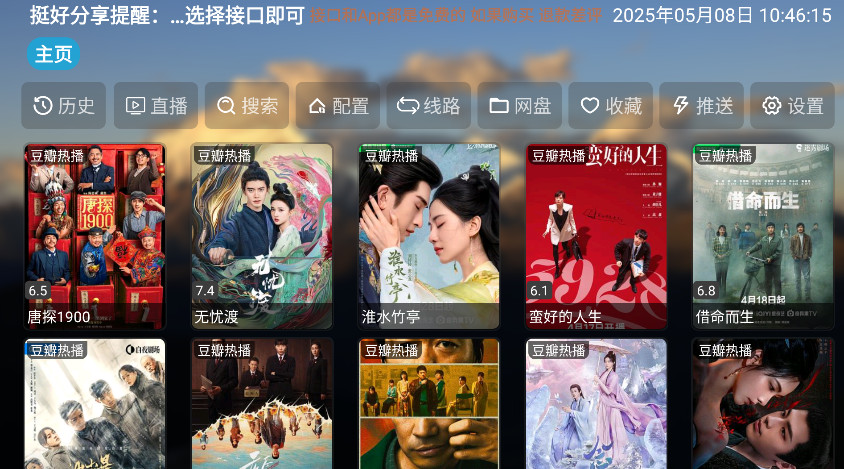View 收藏 favorites
Viewport: 844px width, 469px height.
coord(611,106)
